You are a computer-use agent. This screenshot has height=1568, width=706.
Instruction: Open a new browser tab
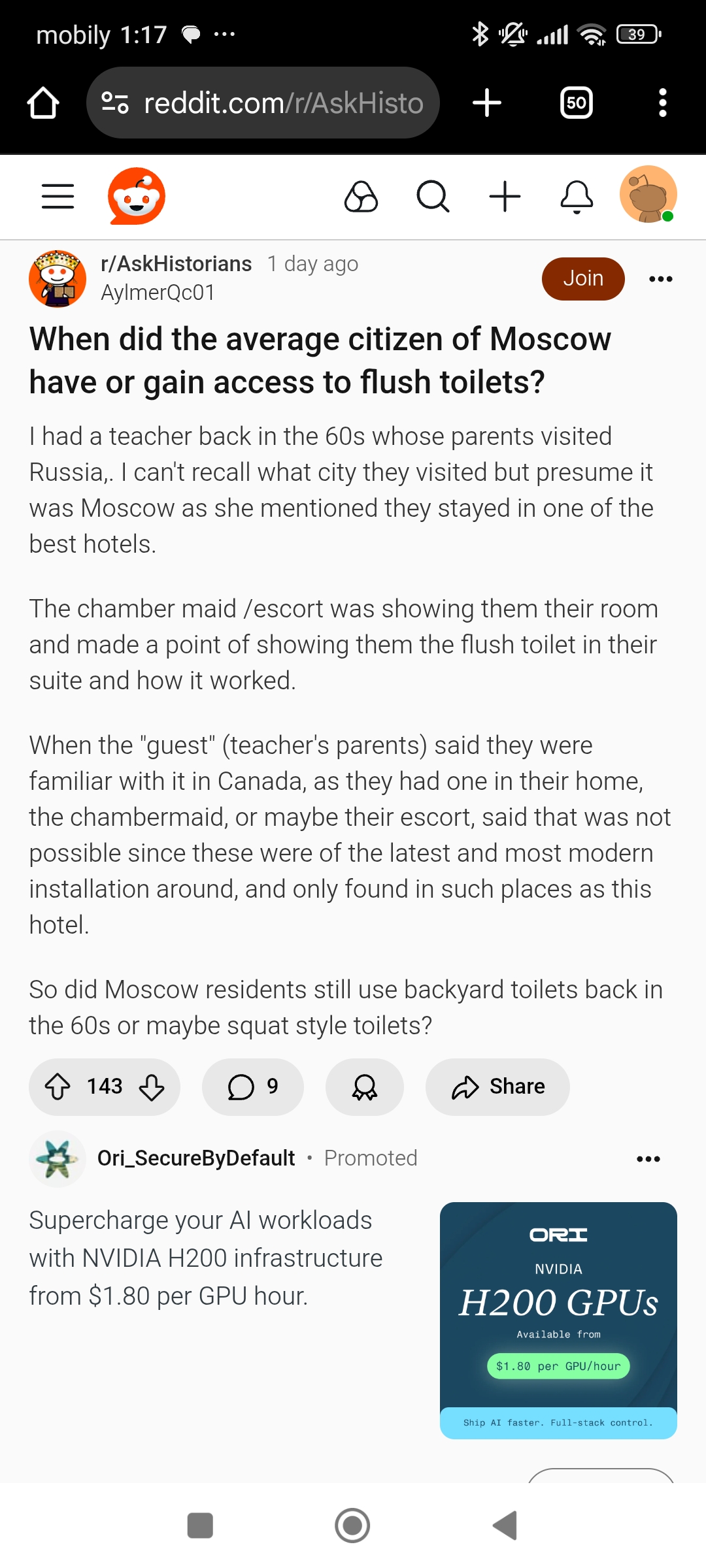click(x=486, y=103)
